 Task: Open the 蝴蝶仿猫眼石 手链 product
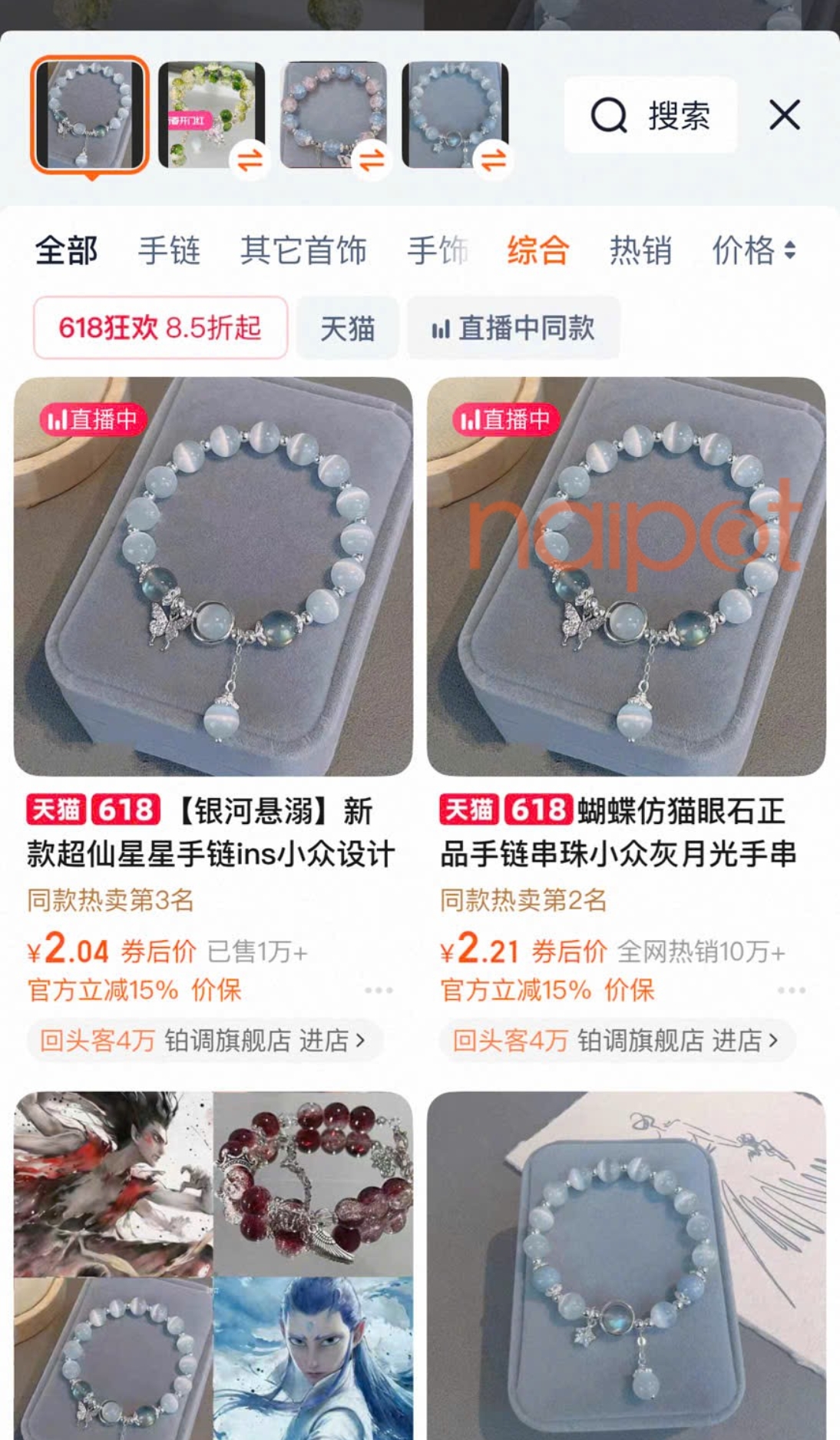[x=626, y=576]
